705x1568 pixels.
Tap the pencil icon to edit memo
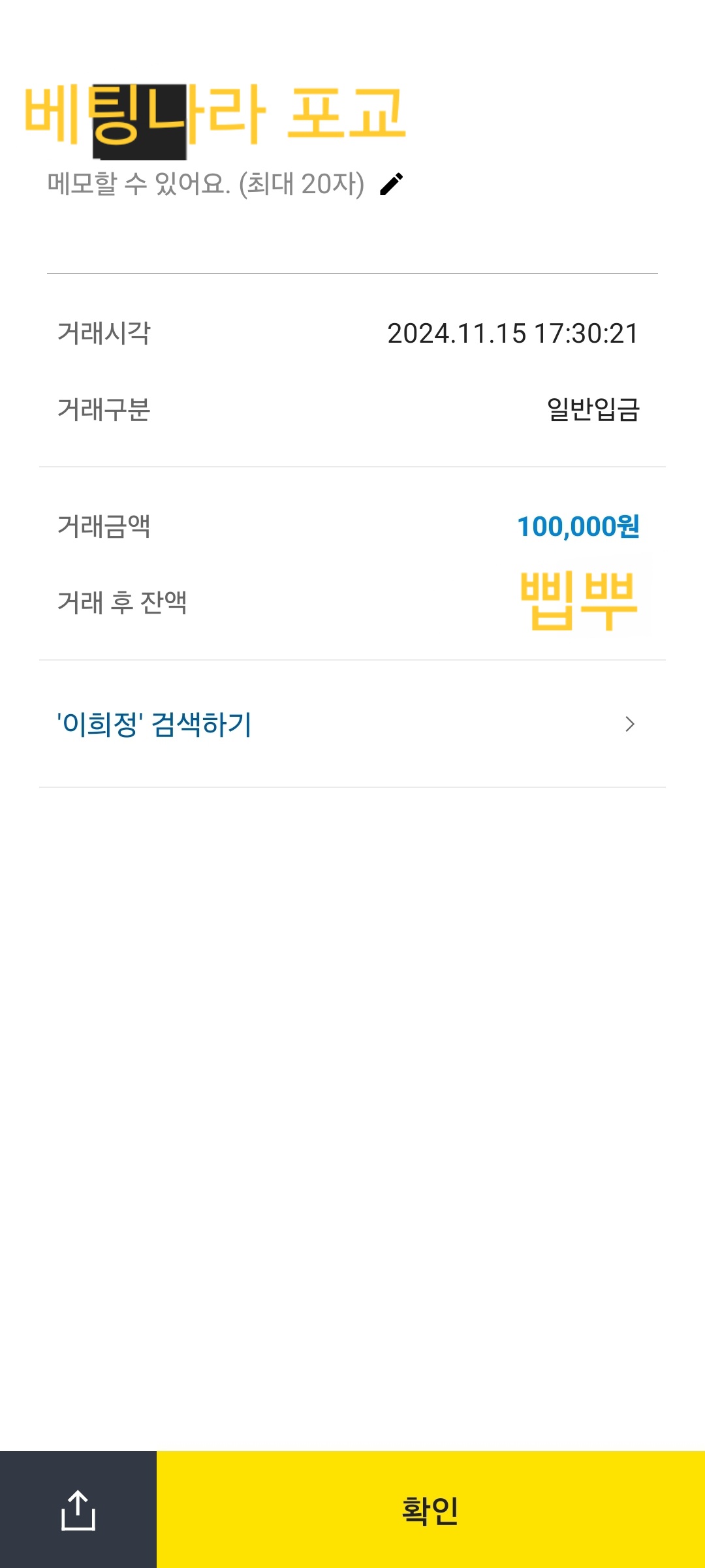coord(392,184)
